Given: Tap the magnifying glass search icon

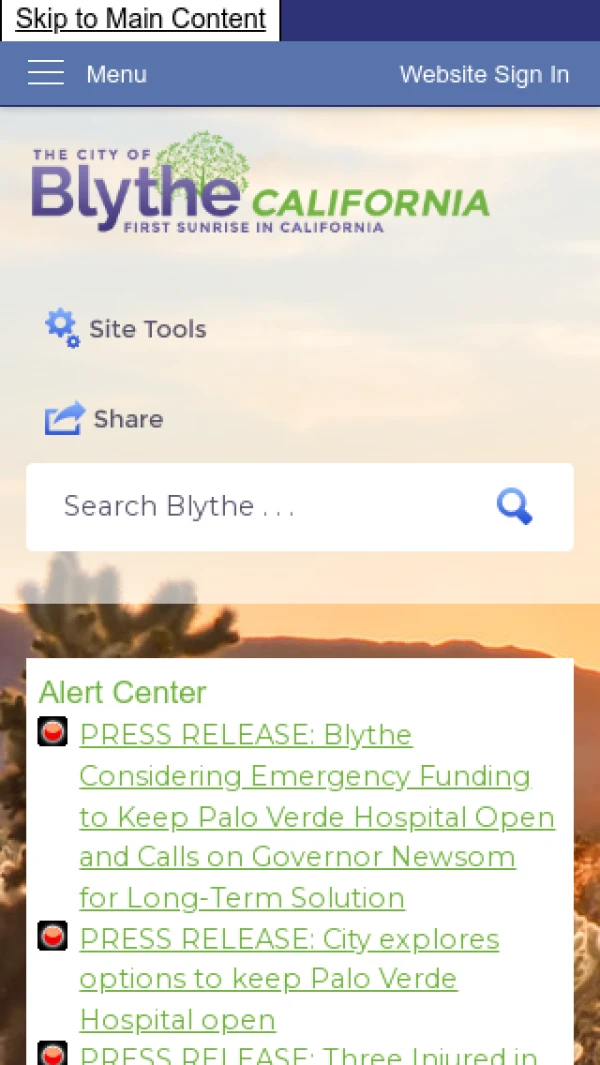Looking at the screenshot, I should tap(515, 507).
